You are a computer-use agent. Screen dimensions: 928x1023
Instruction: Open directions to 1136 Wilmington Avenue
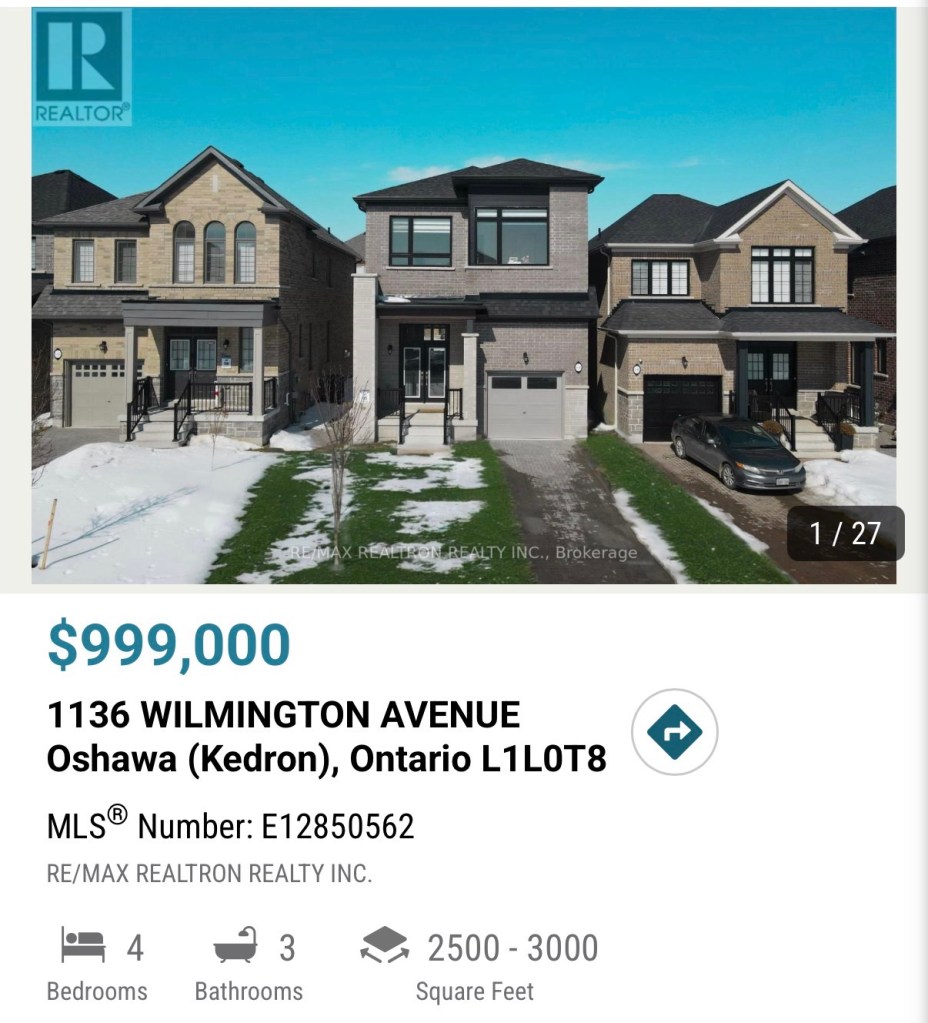(x=675, y=732)
